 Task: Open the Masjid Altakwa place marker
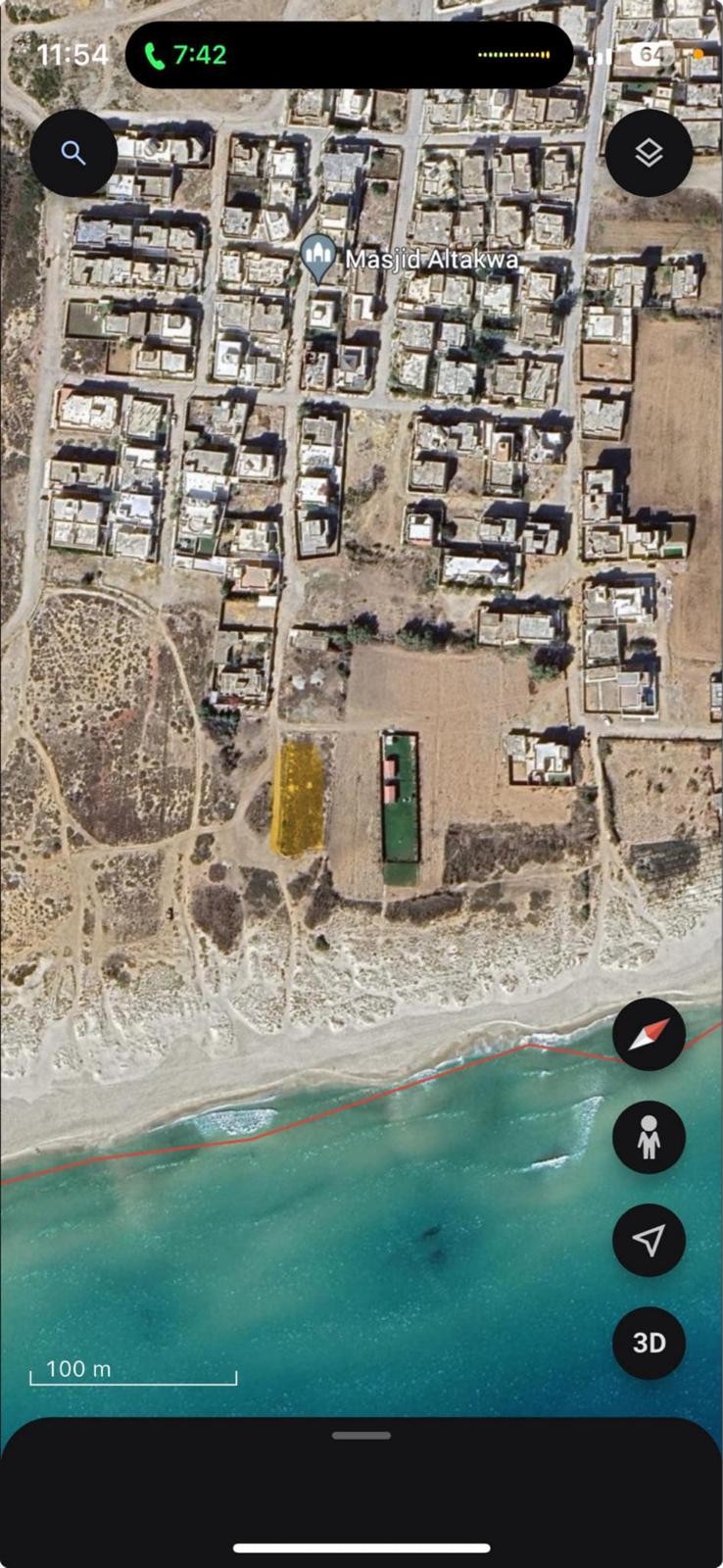(317, 258)
